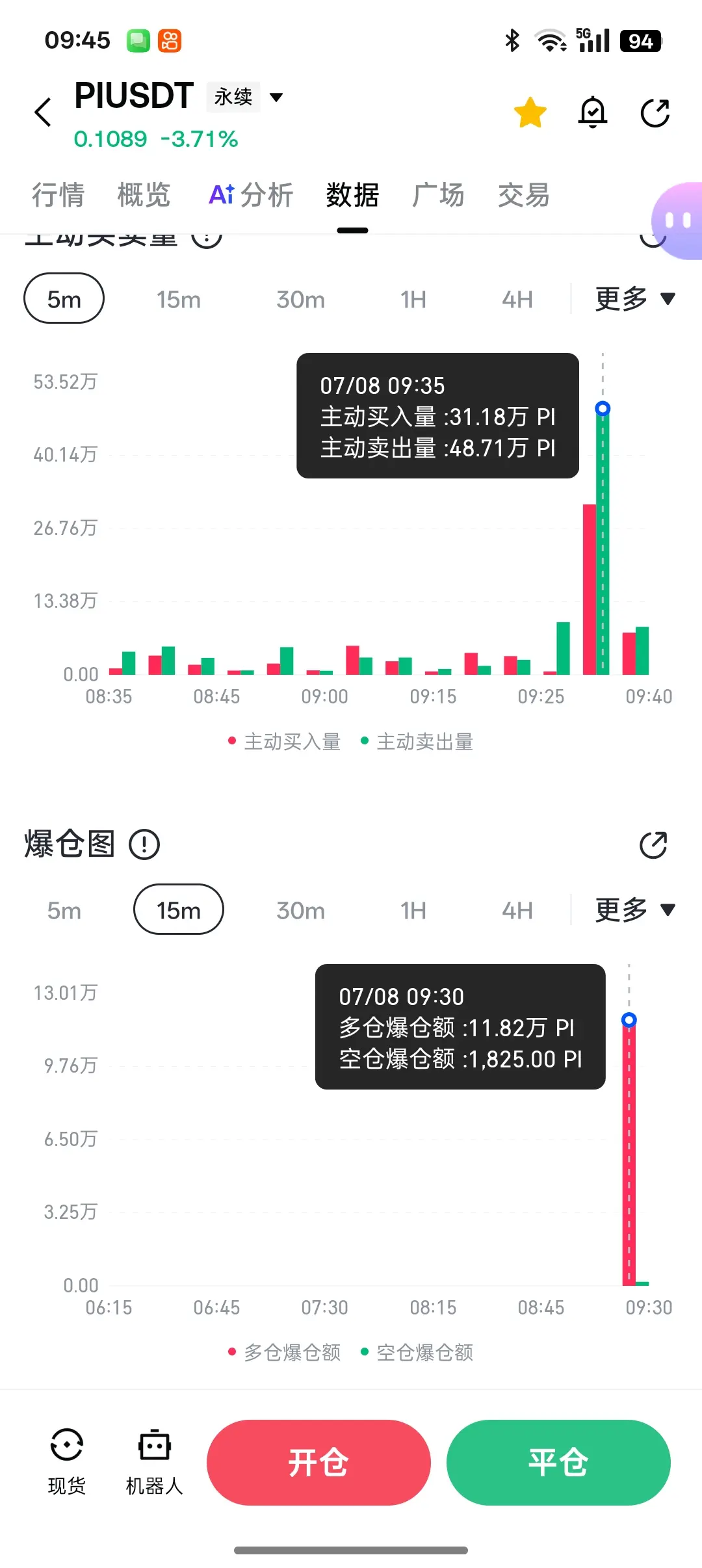This screenshot has width=702, height=1568.
Task: Switch to the 概览 tab
Action: click(144, 195)
